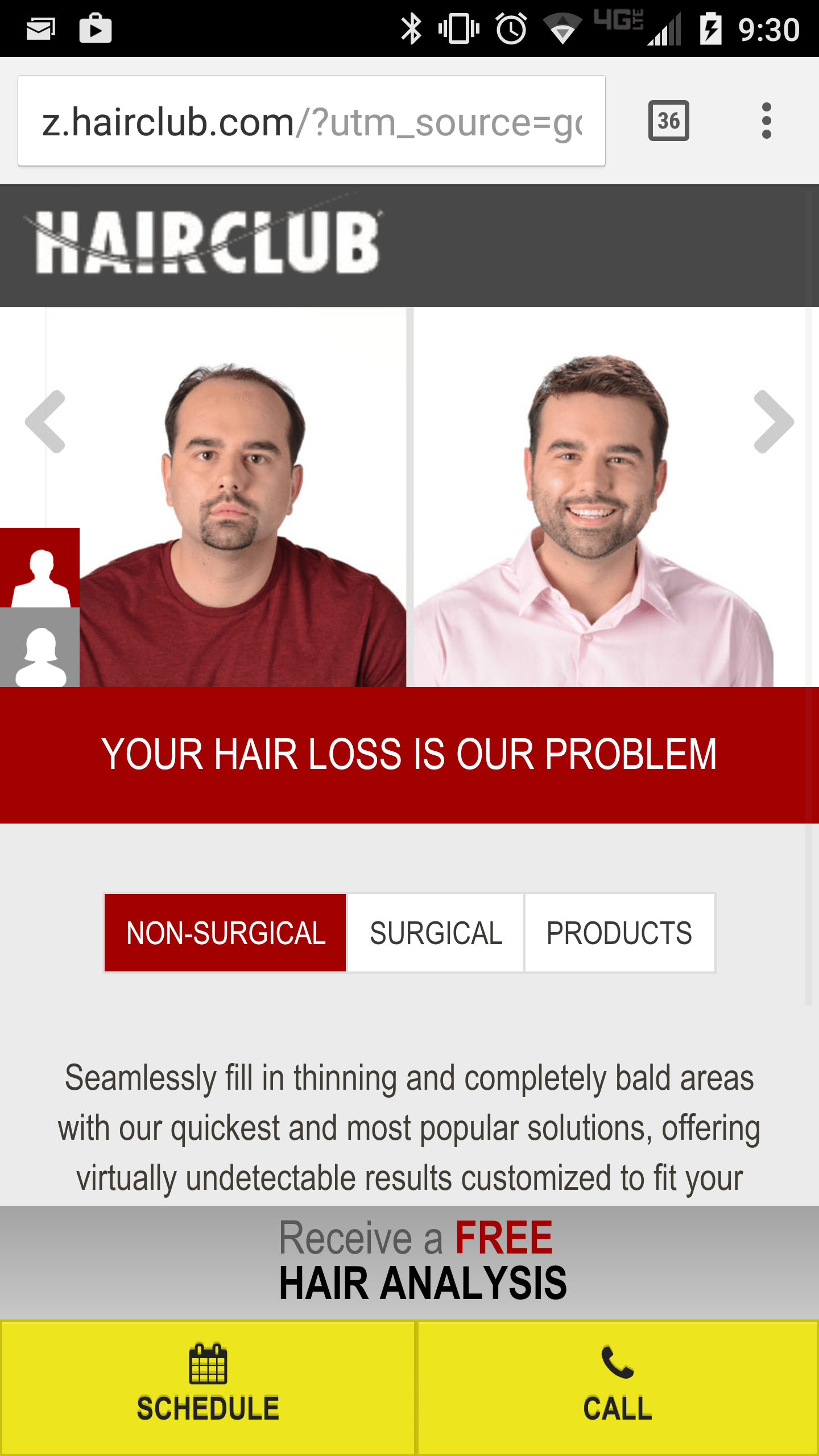Show previous slide with left arrow
The height and width of the screenshot is (1456, 819).
click(x=45, y=421)
